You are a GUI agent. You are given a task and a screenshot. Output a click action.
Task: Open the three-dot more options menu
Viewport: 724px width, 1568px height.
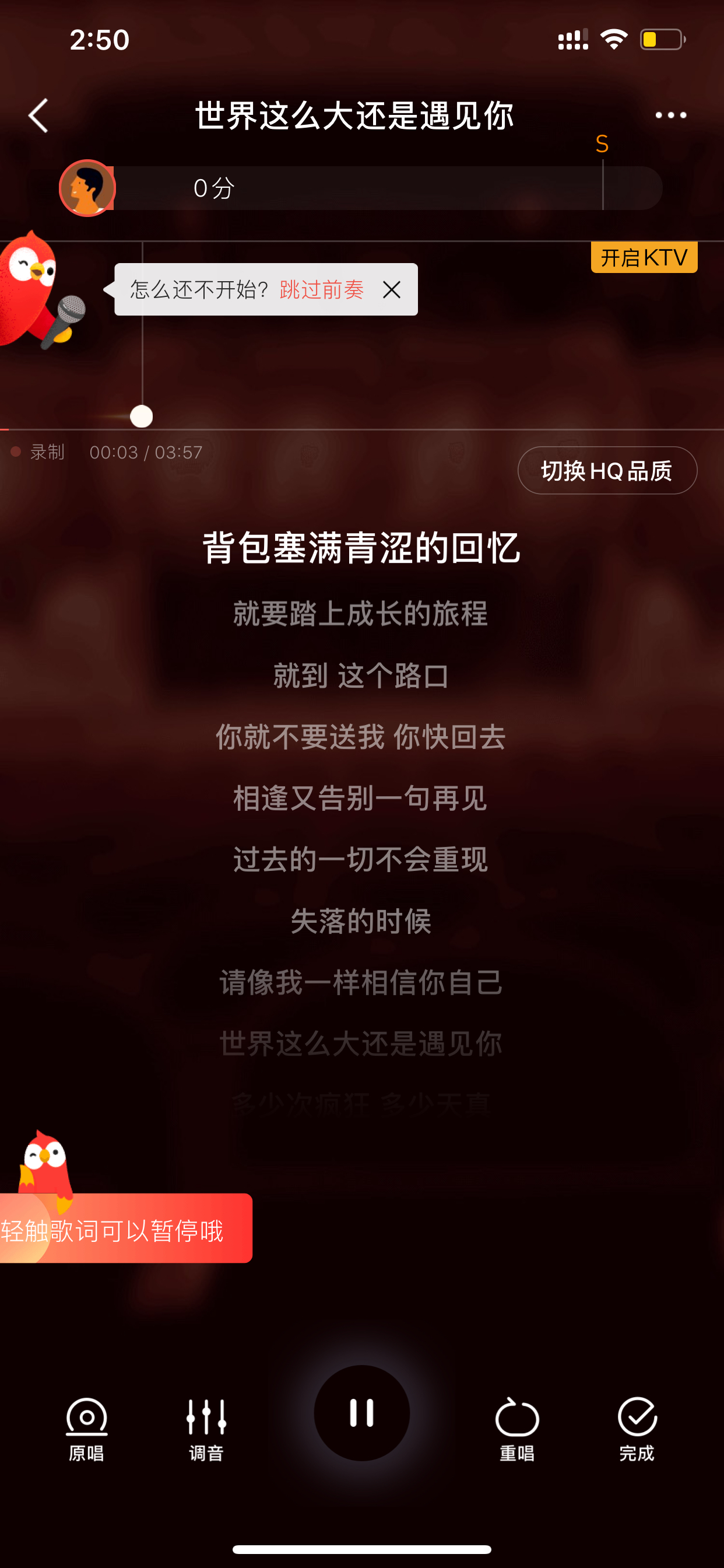point(670,115)
